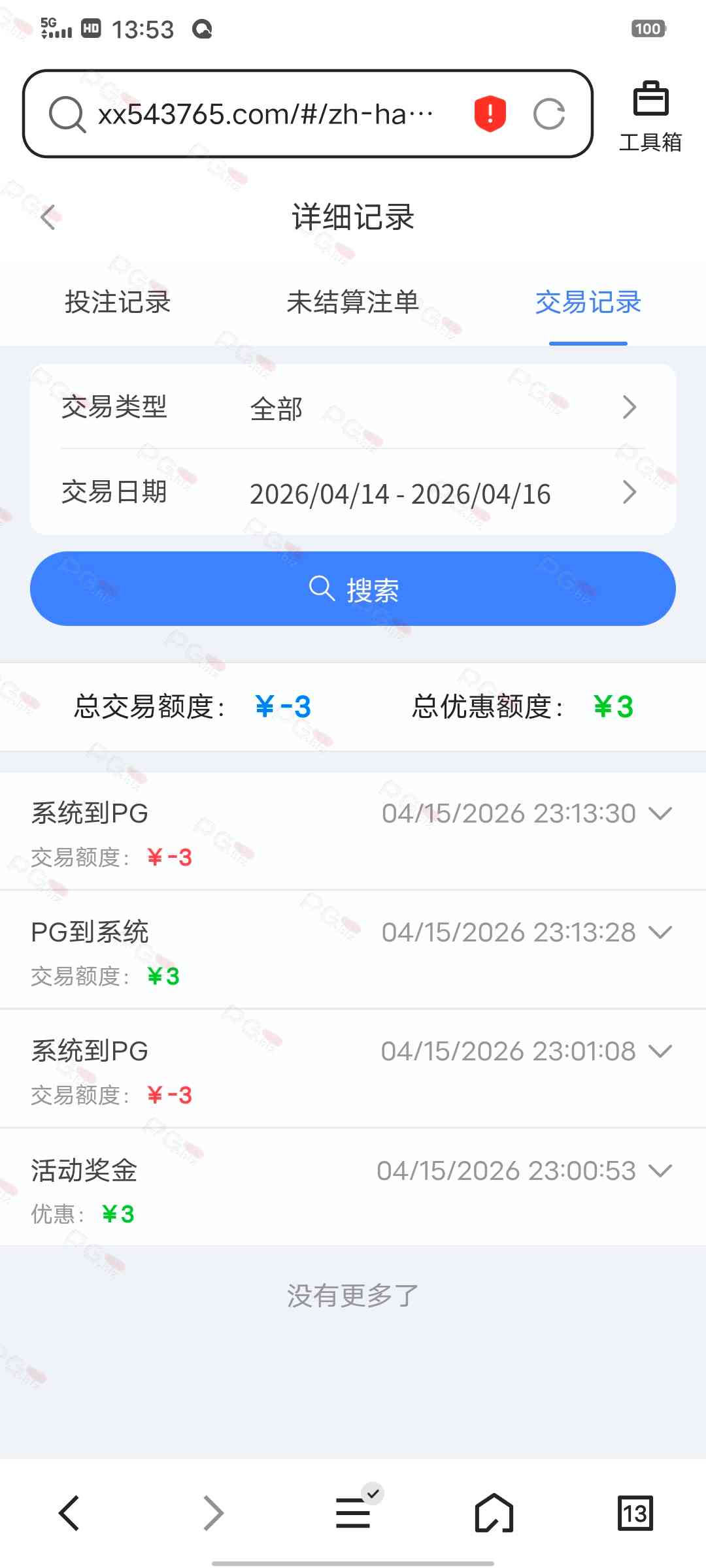Open the 交易类型 picker
Screen dimensions: 706x1568
[353, 408]
